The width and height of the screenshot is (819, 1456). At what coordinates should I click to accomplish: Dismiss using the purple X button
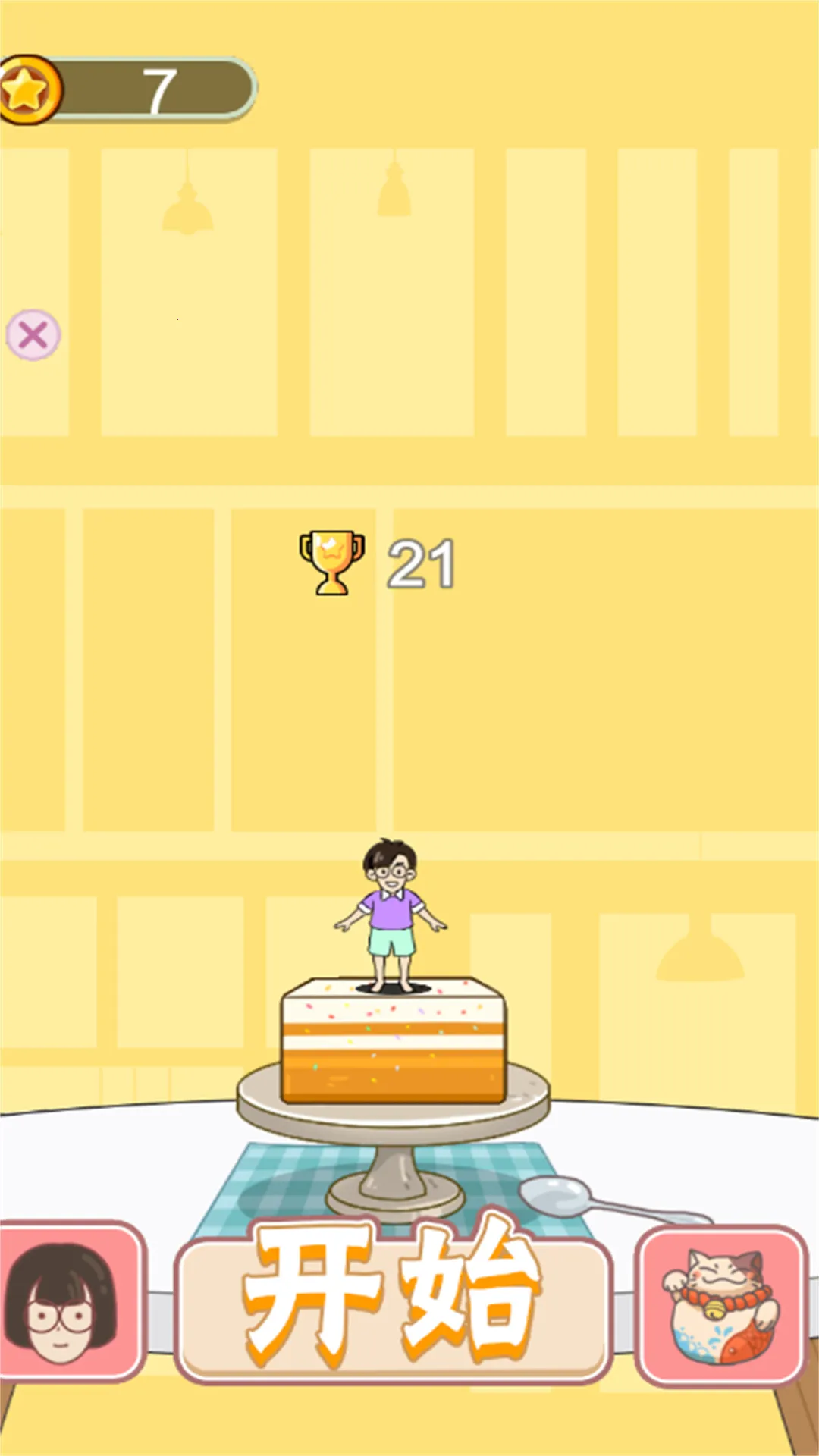click(33, 334)
